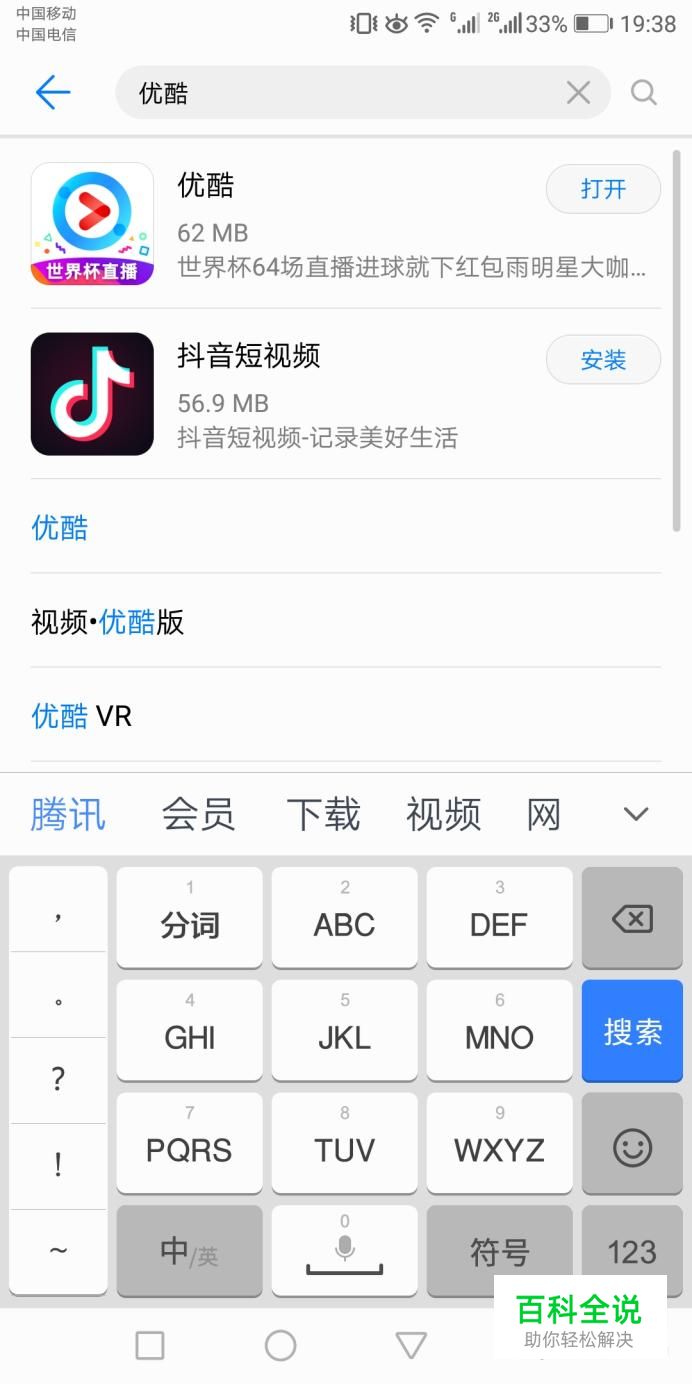692x1384 pixels.
Task: Open the installed 优酷 app with 打开
Action: (603, 189)
